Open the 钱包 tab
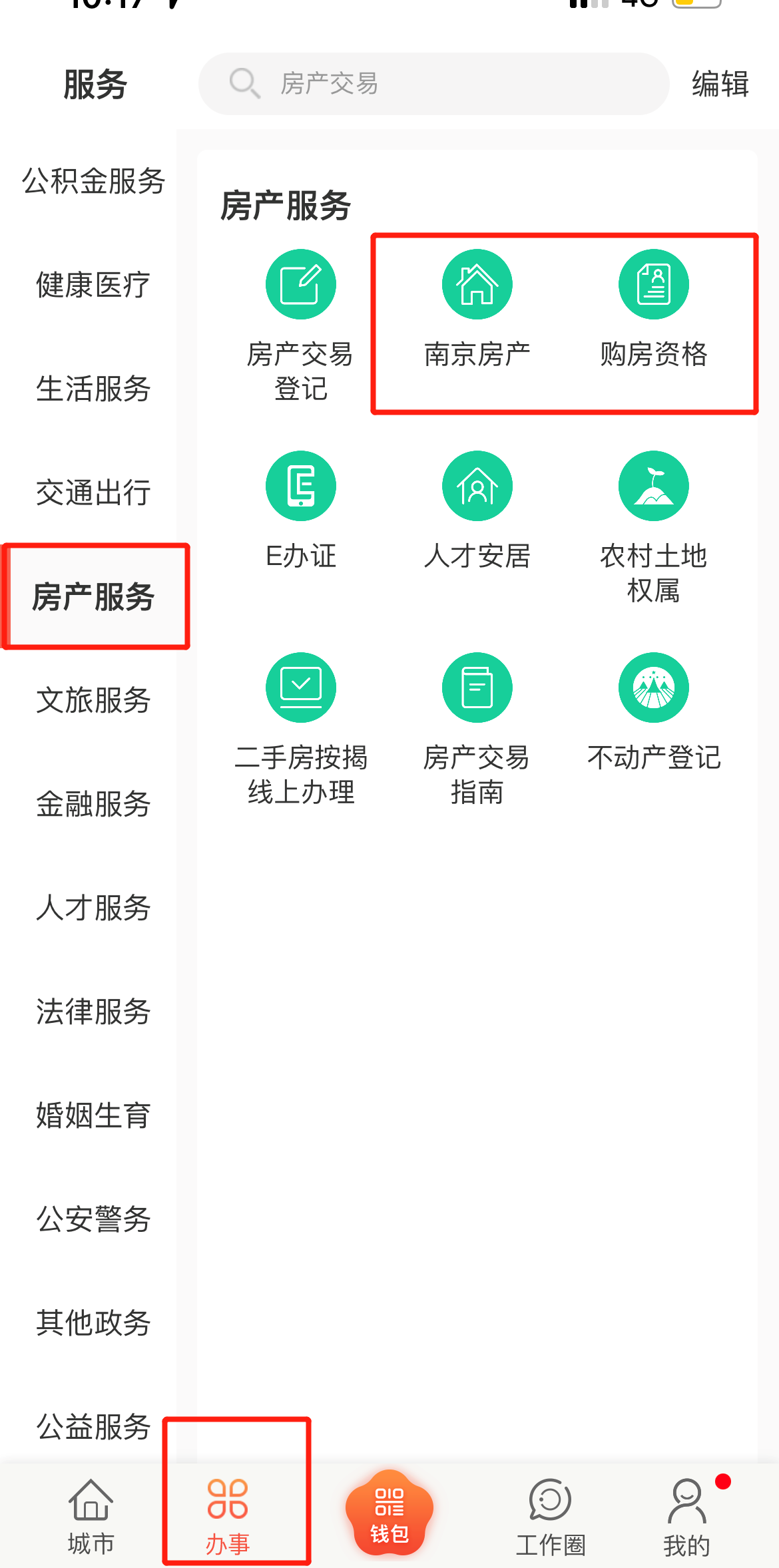The image size is (779, 1568). (x=389, y=1513)
